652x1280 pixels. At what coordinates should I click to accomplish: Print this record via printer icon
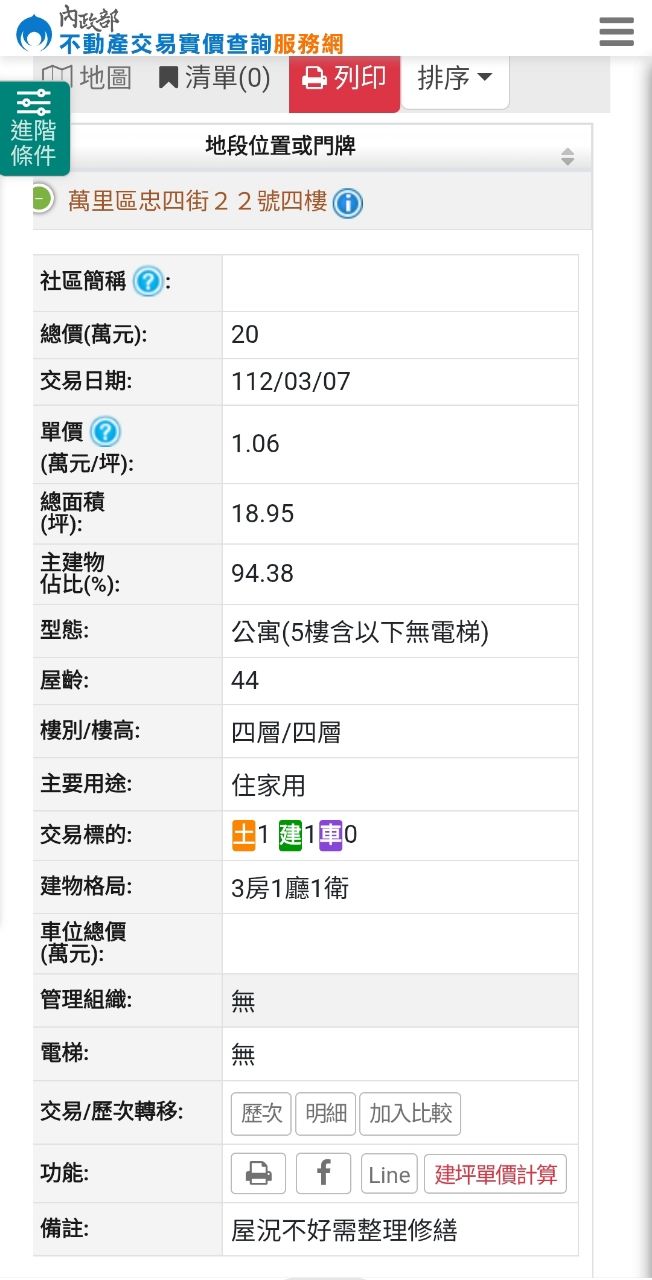point(258,1174)
